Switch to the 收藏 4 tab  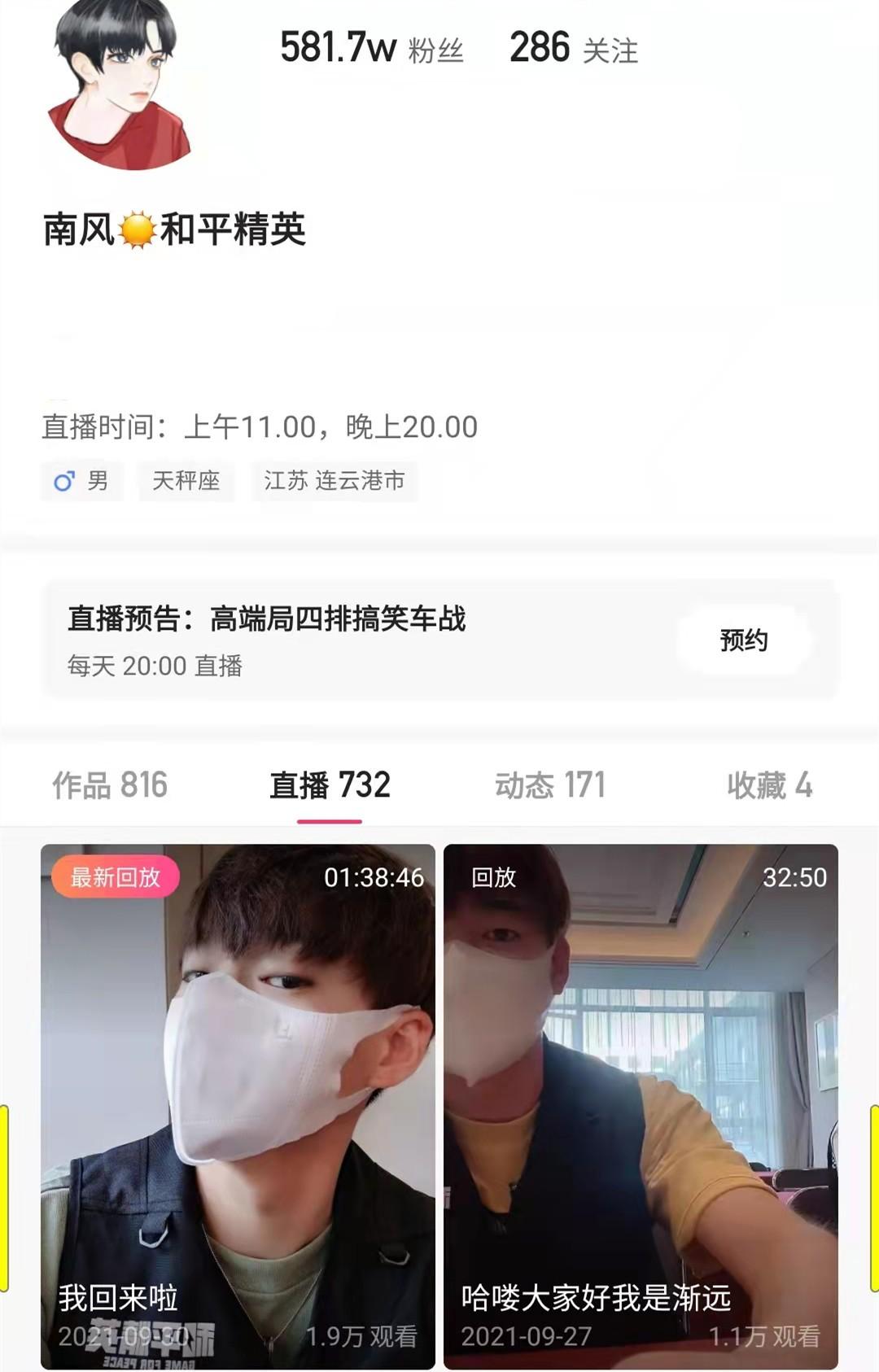(769, 785)
